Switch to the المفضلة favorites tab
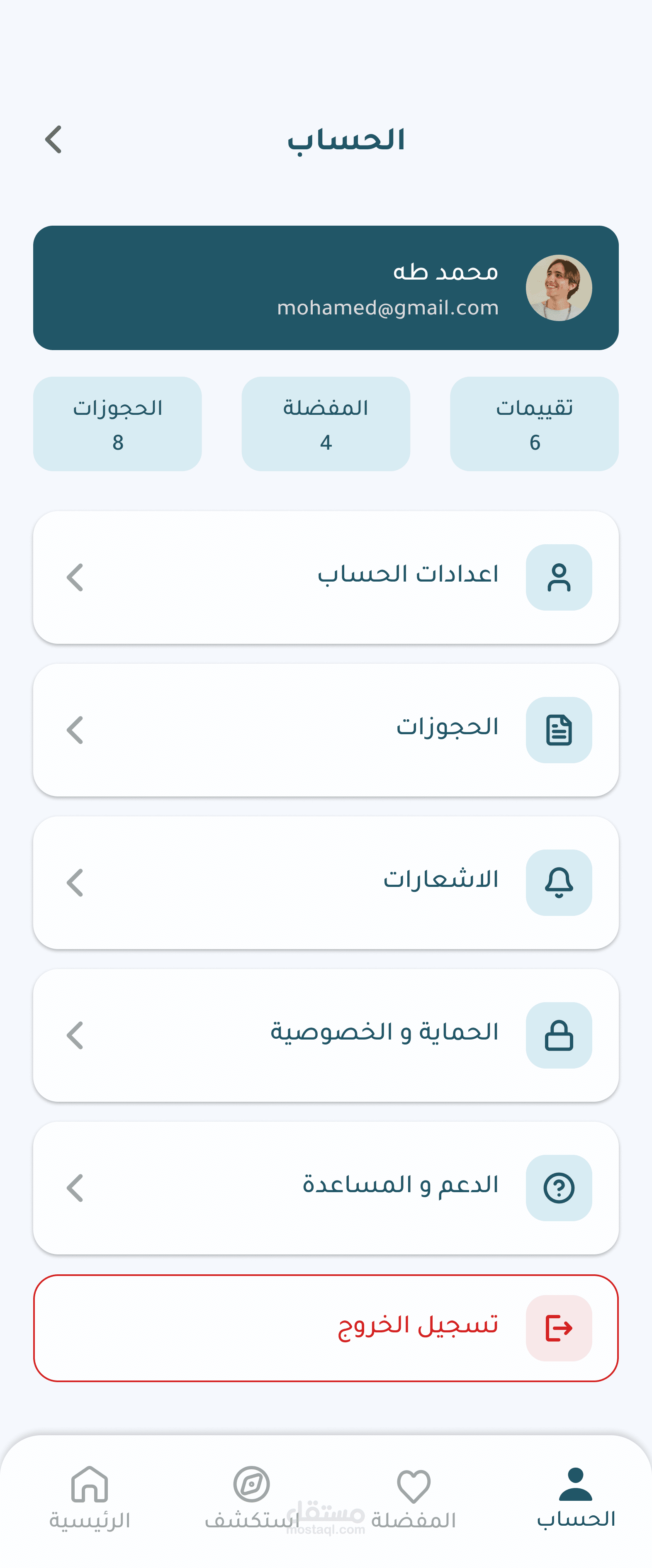Screen dimensions: 652x1568 414,1498
